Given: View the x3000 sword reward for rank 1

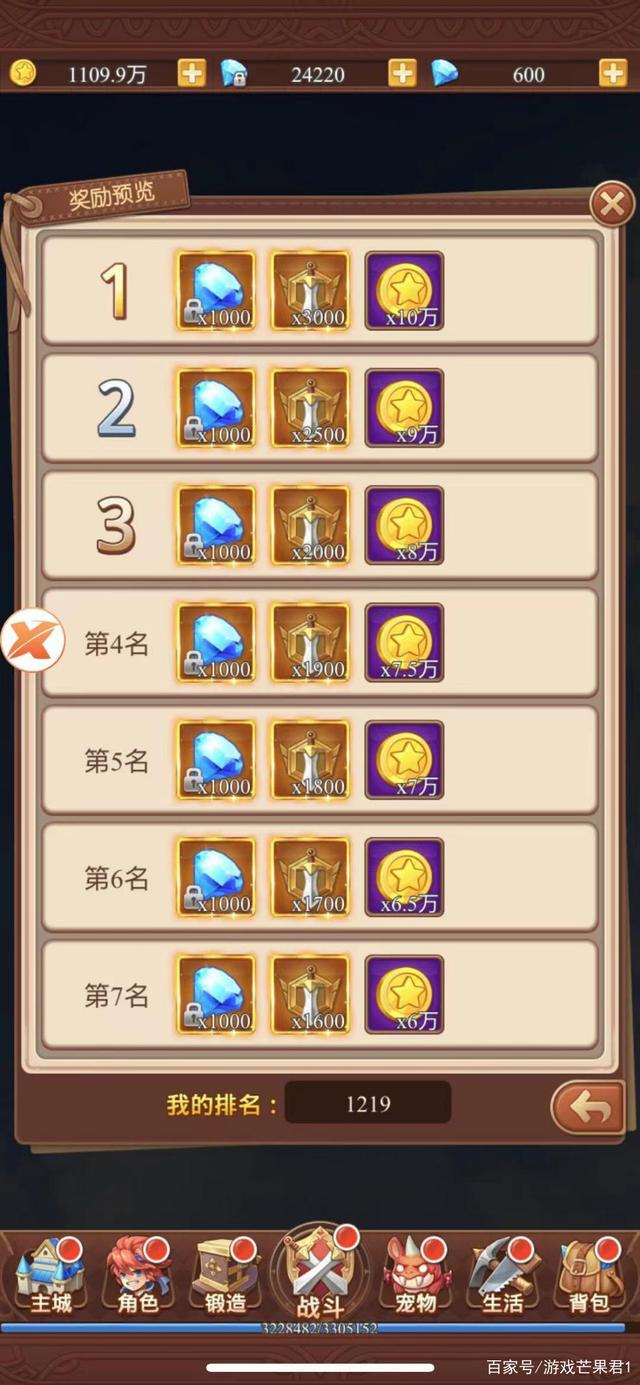Looking at the screenshot, I should [311, 290].
